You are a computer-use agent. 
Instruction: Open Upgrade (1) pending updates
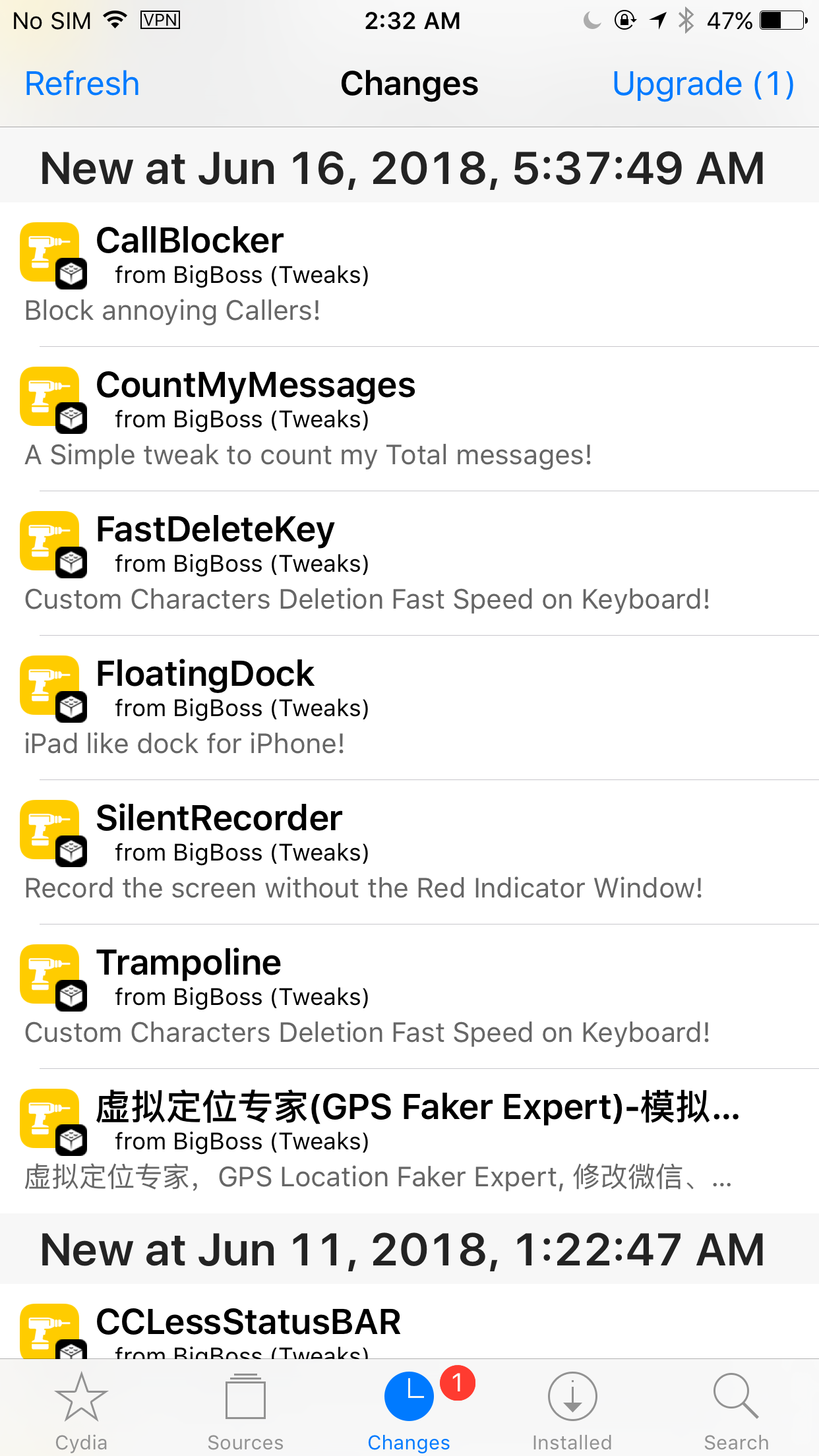[x=703, y=84]
